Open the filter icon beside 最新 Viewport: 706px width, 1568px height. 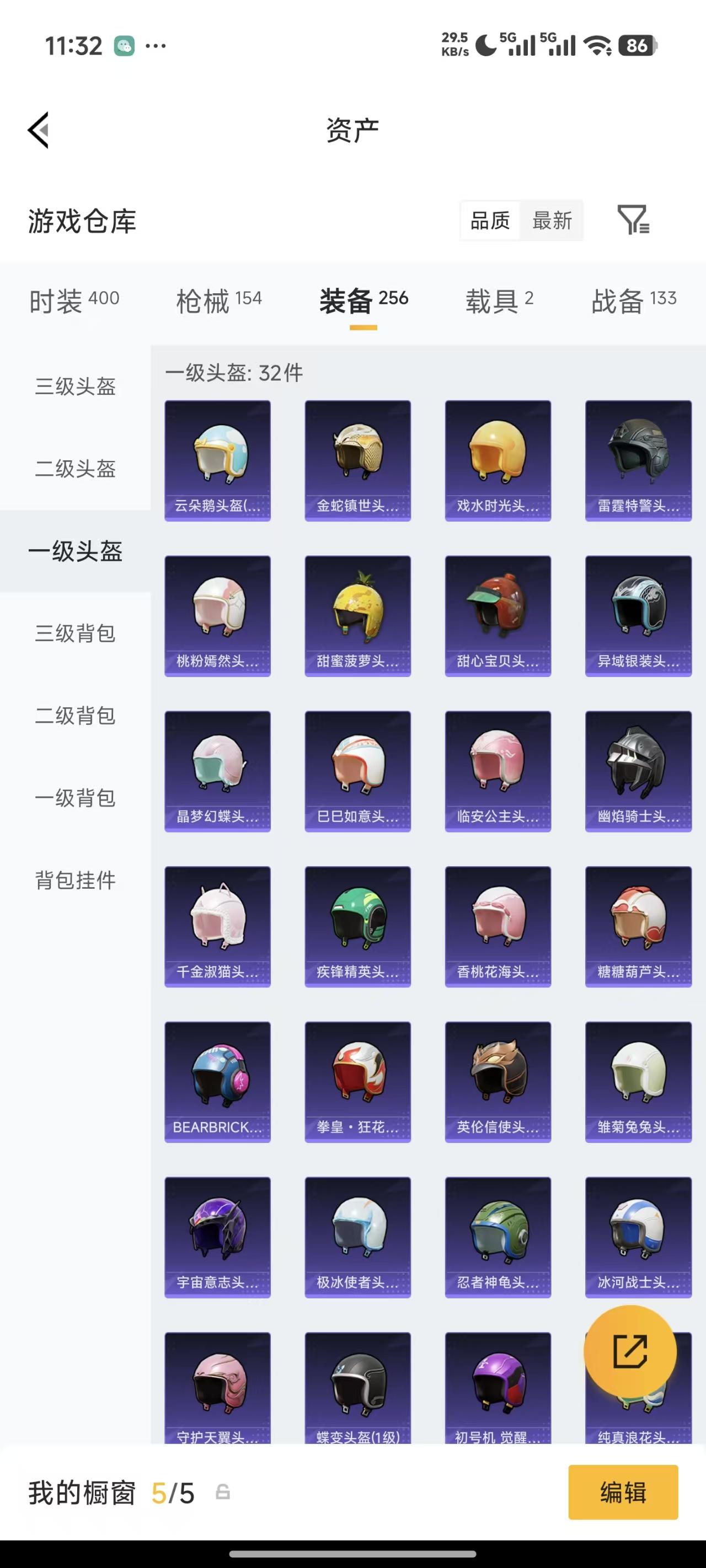[633, 220]
